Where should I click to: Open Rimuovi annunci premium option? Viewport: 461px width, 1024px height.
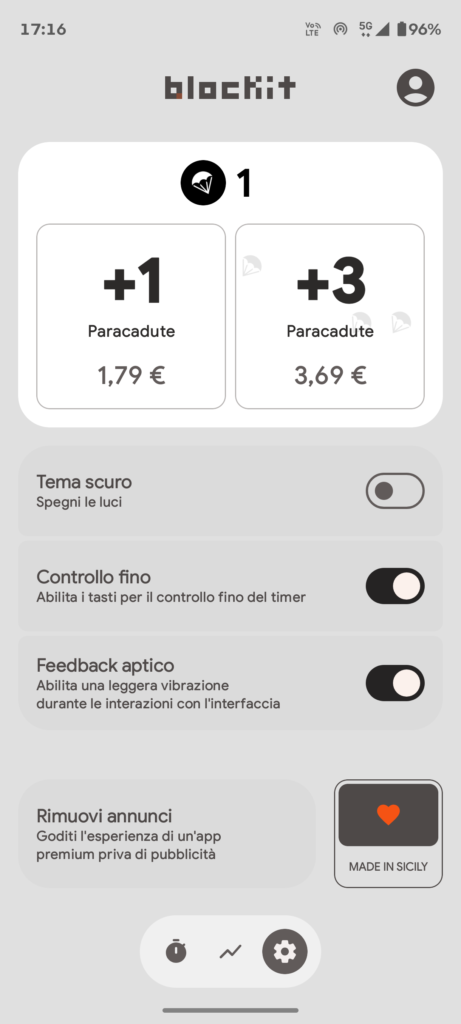pos(167,833)
